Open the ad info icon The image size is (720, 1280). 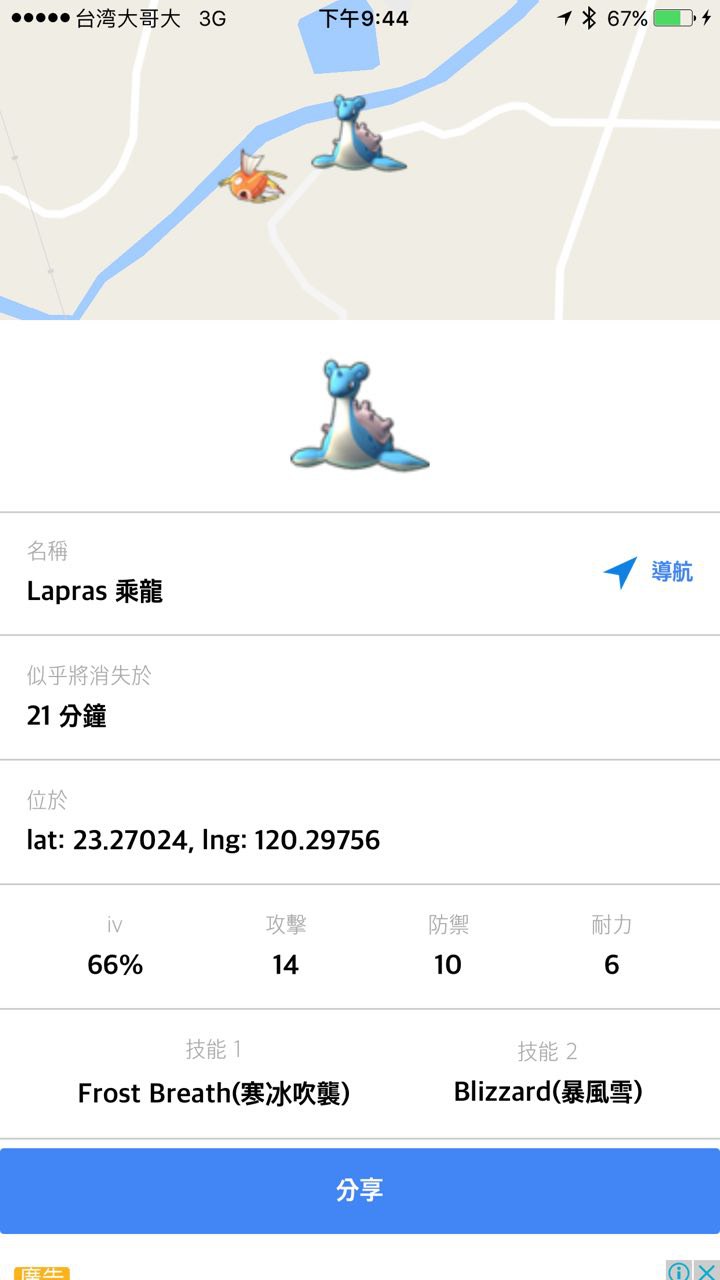pos(679,1270)
